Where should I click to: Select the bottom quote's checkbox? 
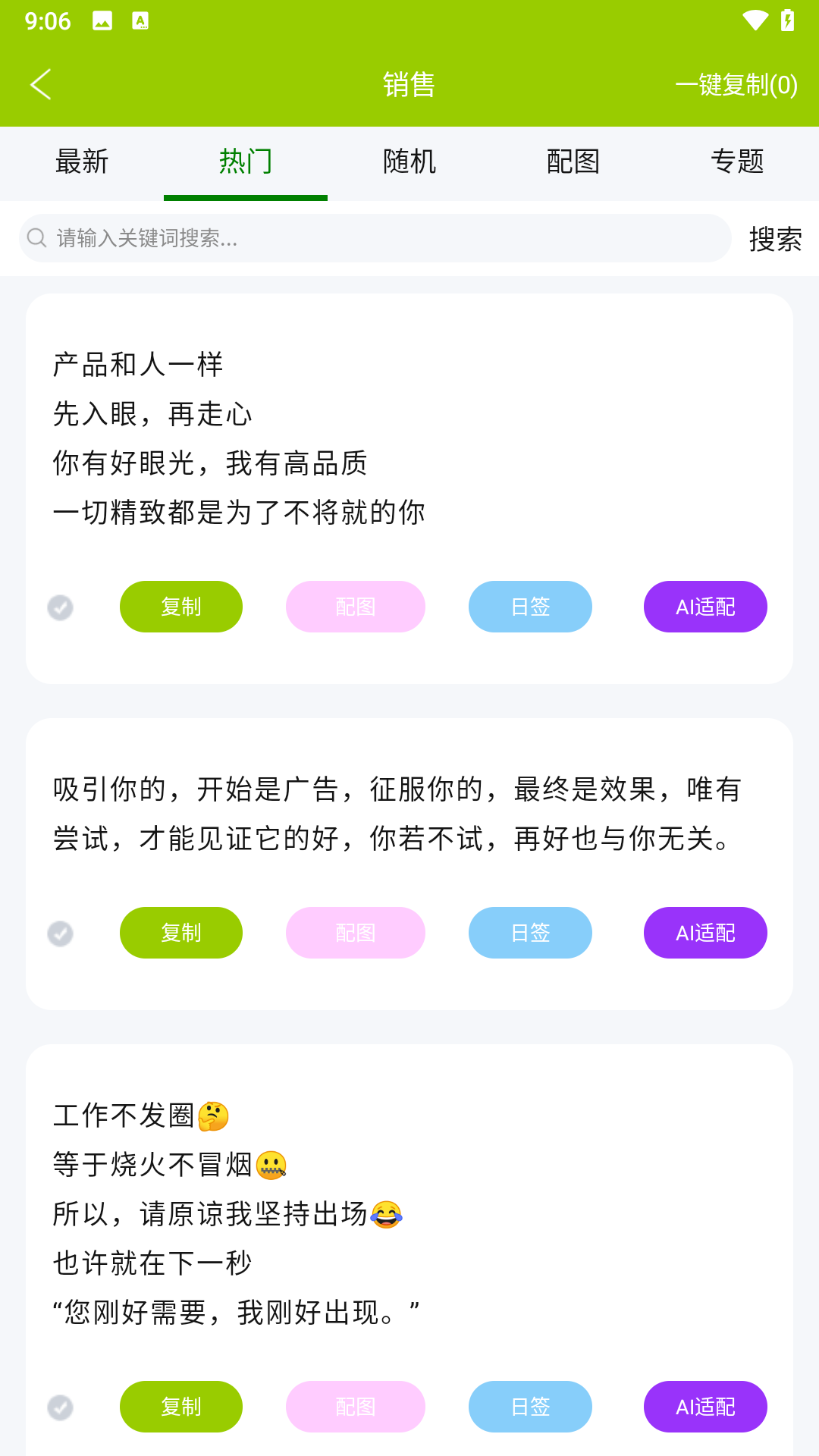click(x=61, y=1407)
